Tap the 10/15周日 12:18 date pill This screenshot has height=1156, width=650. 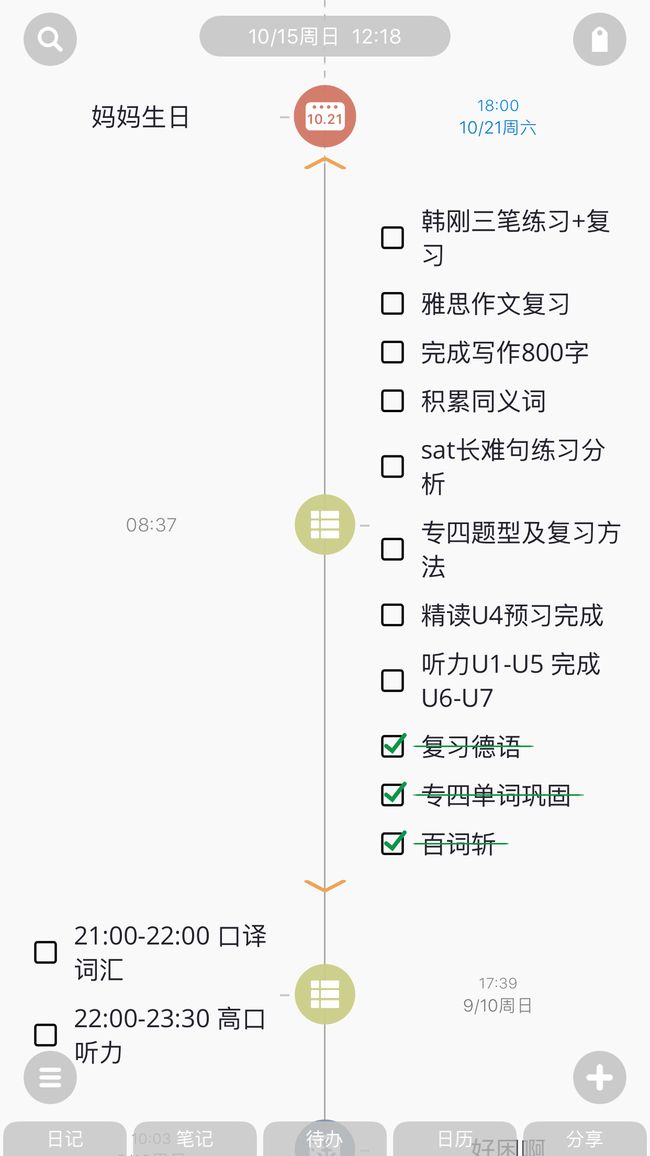coord(325,36)
